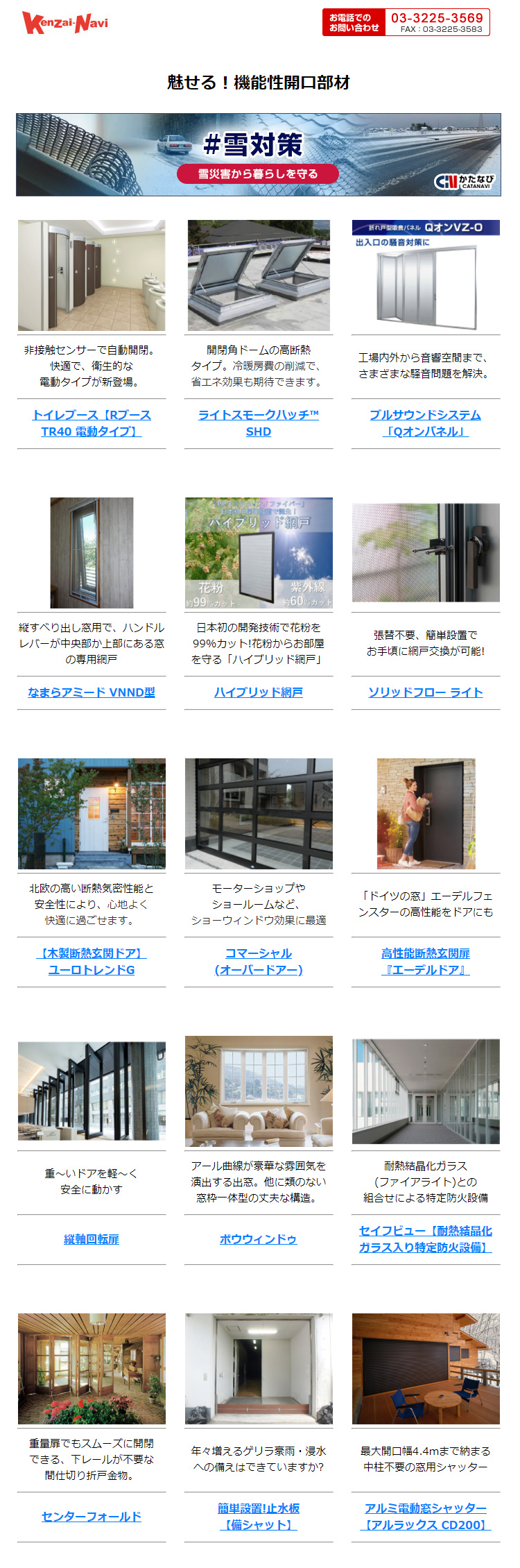
Task: Tap the wooden cabin window shutter photo
Action: tap(425, 1369)
